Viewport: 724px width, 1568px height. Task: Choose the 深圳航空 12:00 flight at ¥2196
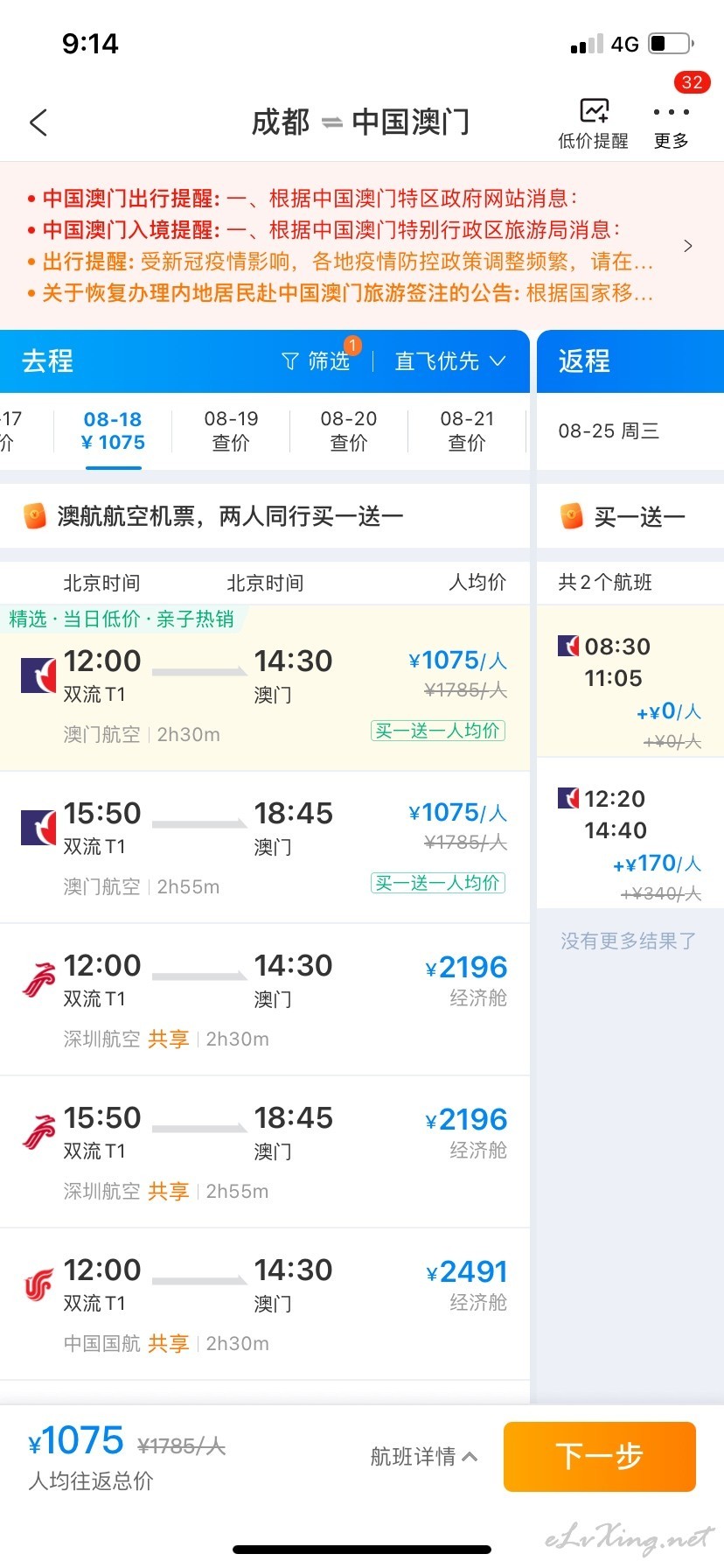(x=265, y=1000)
